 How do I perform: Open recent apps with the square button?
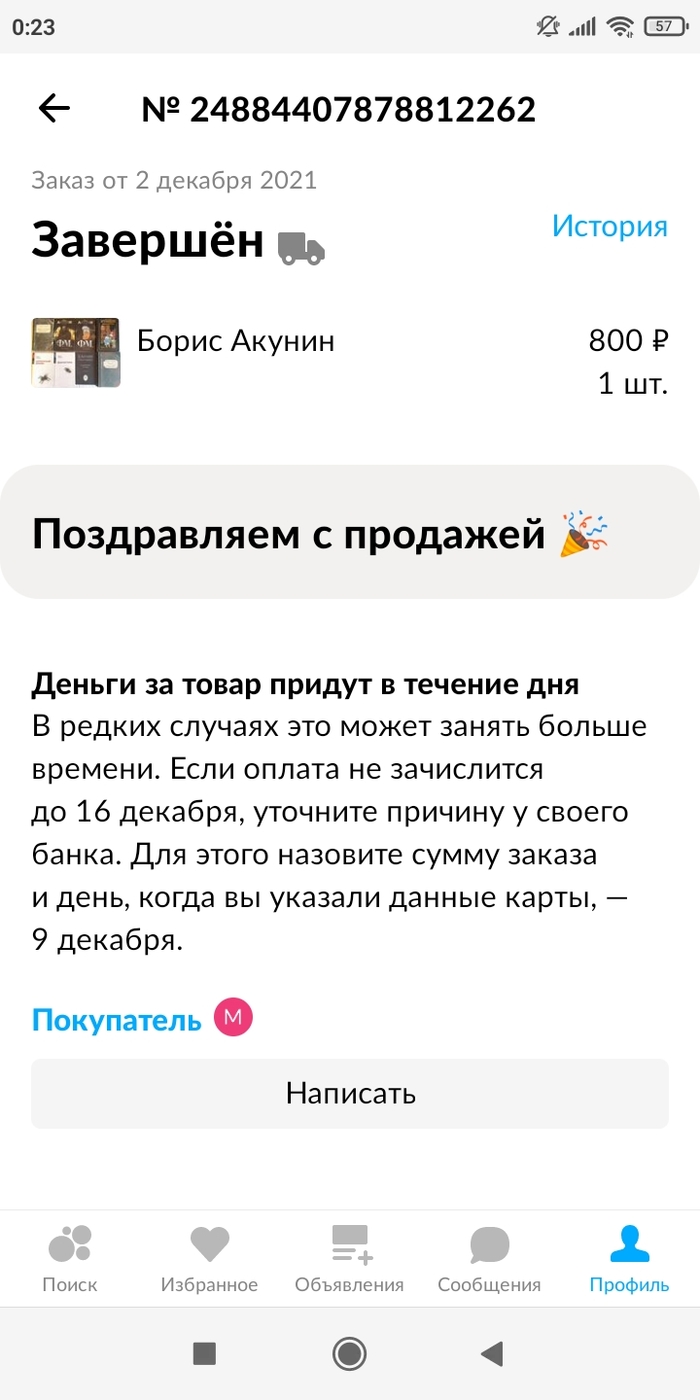tap(205, 1354)
